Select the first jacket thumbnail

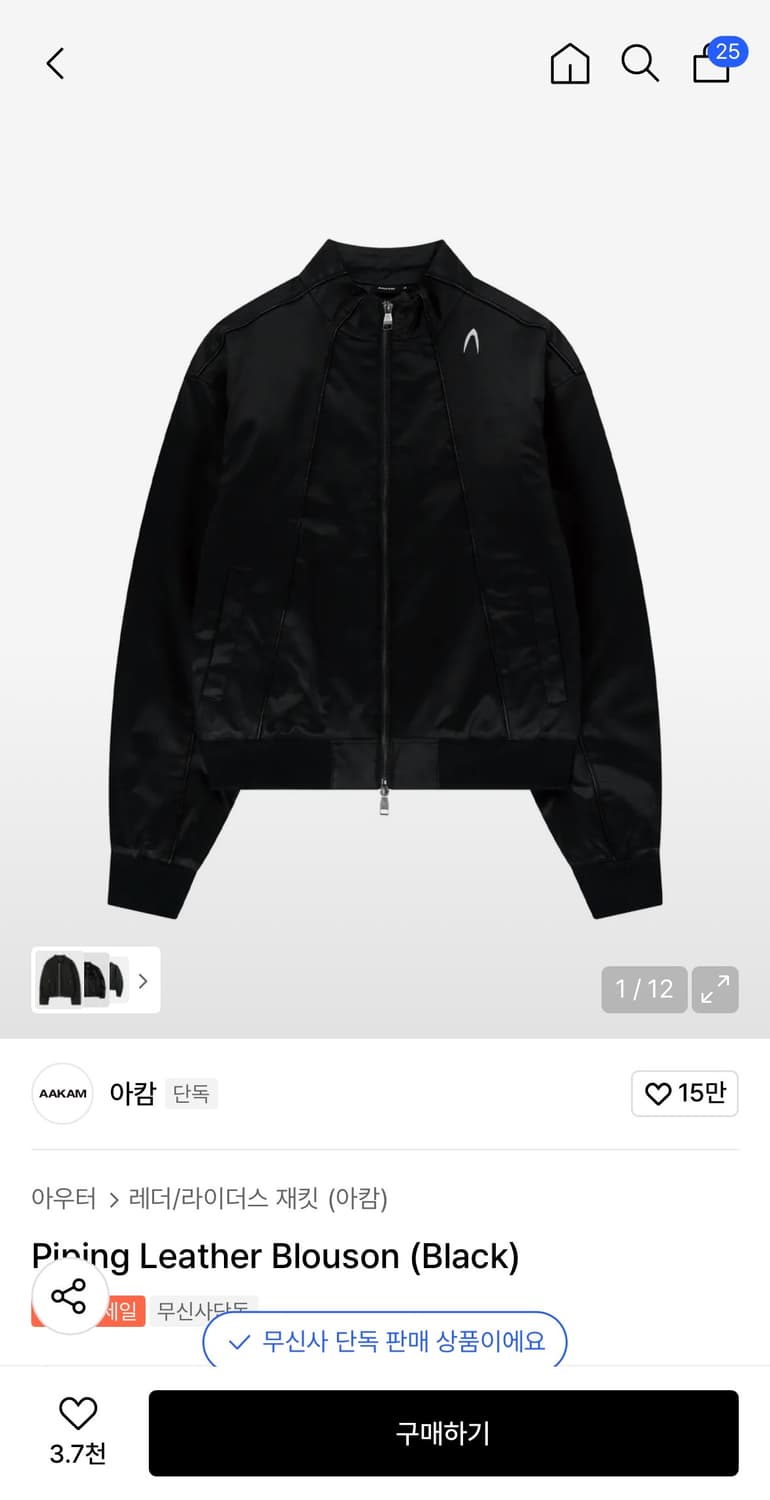click(x=58, y=980)
